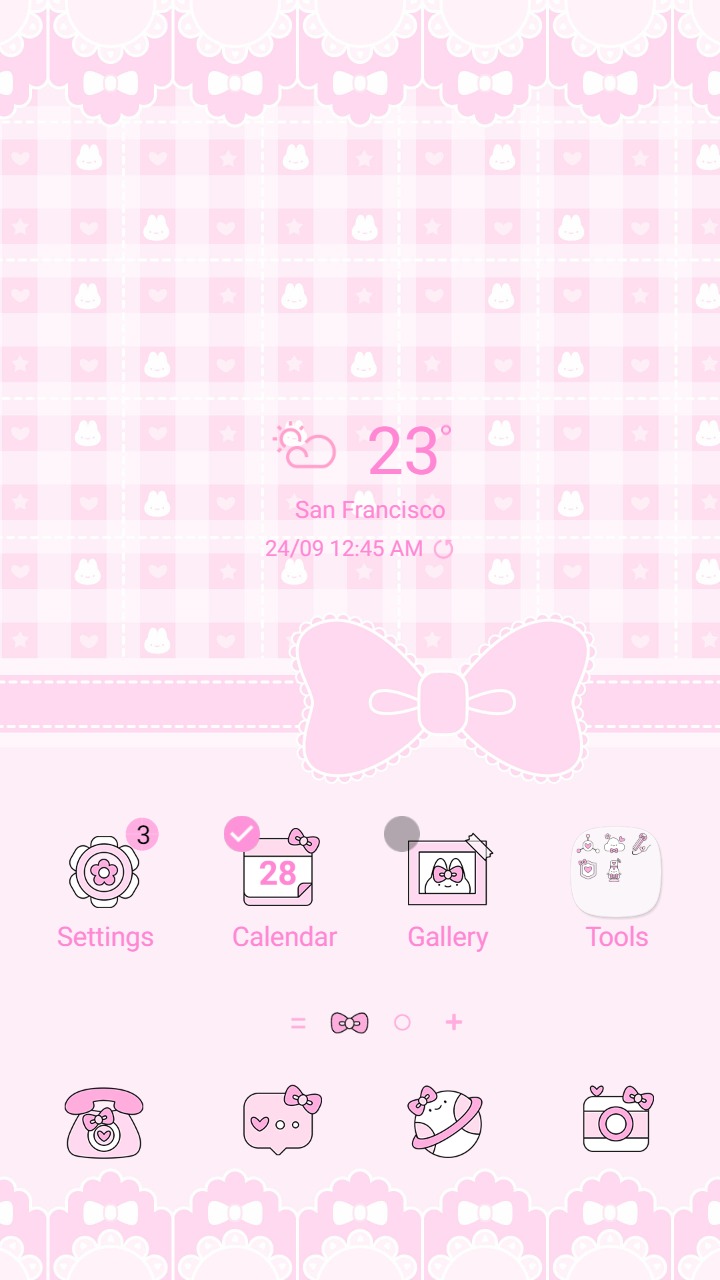720x1280 pixels.
Task: Tap the San Francisco city name
Action: pyautogui.click(x=370, y=509)
